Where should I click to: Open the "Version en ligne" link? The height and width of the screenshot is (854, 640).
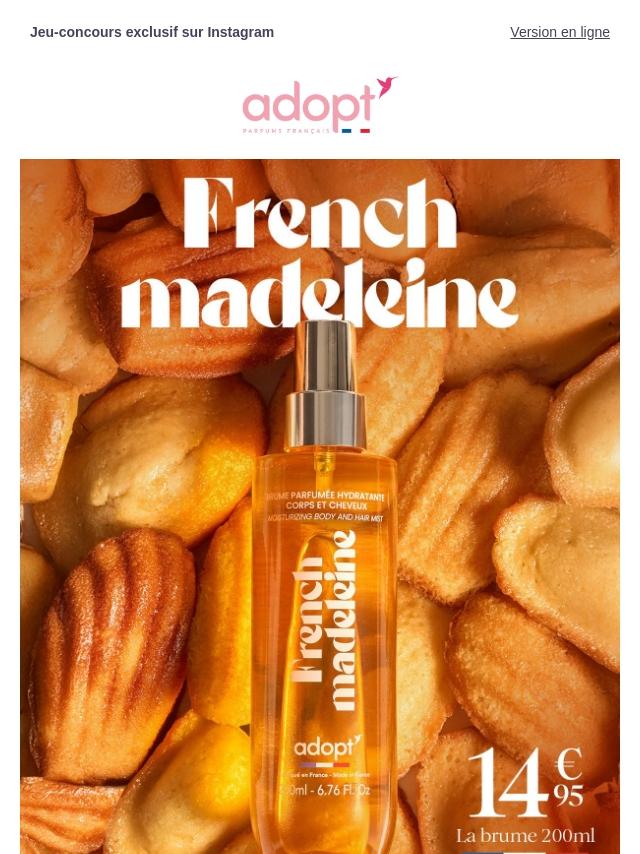559,32
